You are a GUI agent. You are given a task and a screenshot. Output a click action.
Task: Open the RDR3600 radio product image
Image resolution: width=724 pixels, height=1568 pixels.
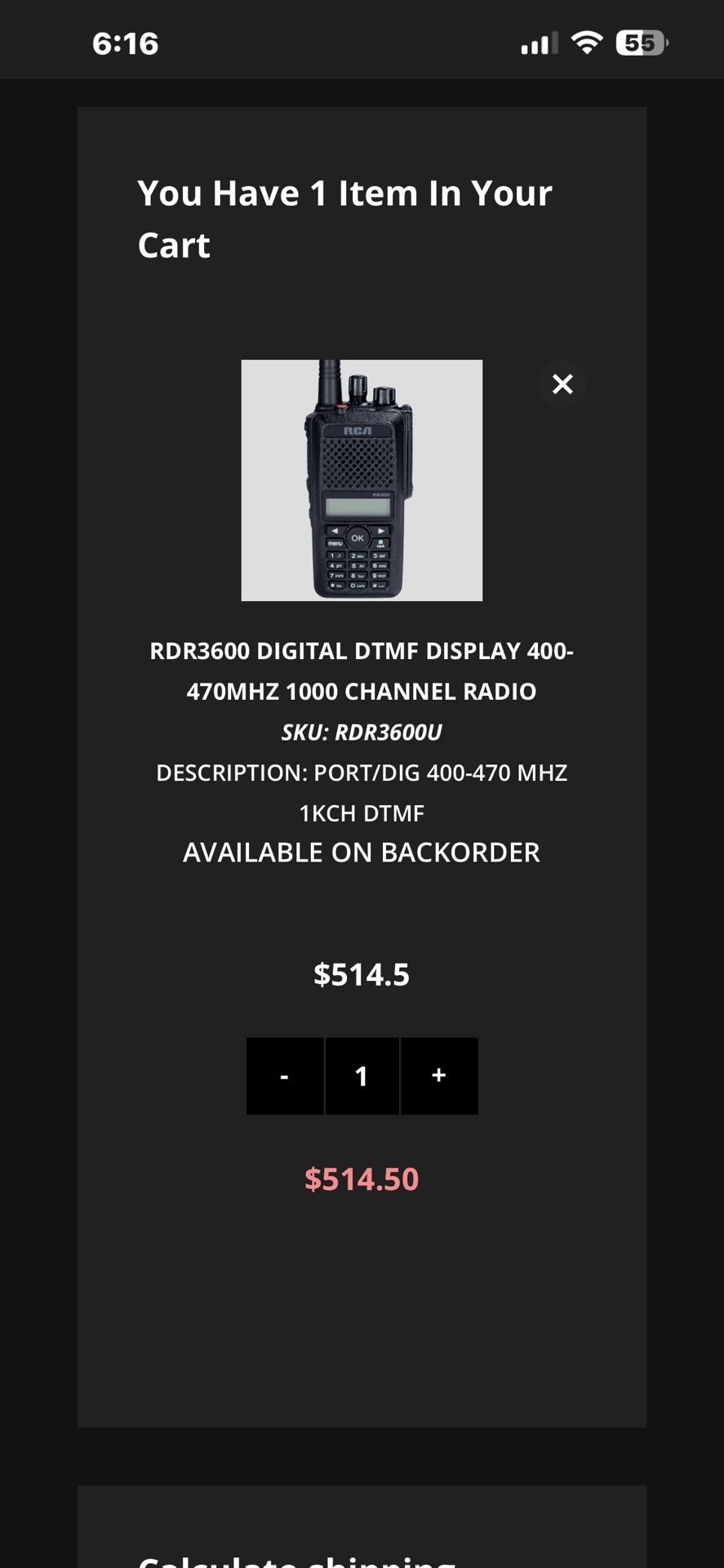362,480
